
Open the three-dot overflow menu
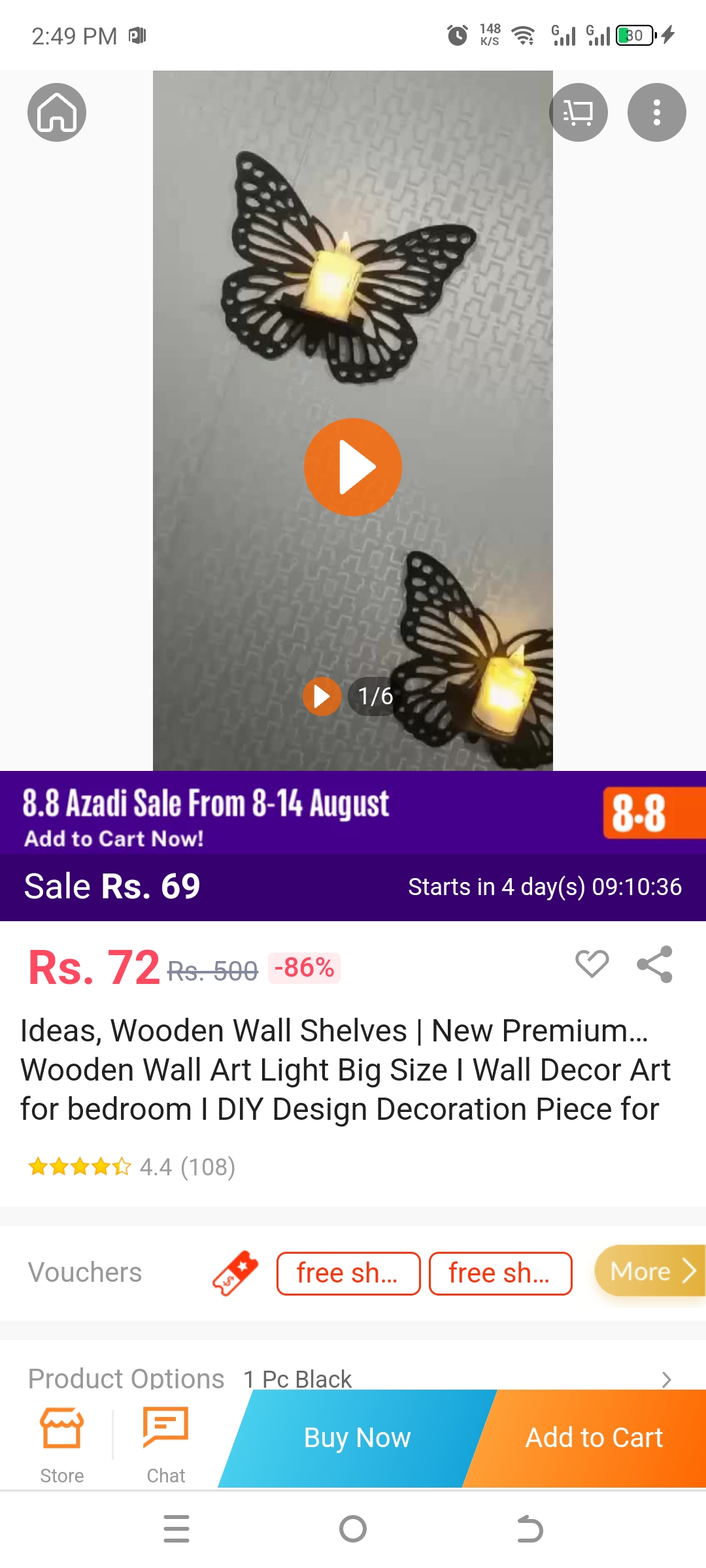(656, 112)
